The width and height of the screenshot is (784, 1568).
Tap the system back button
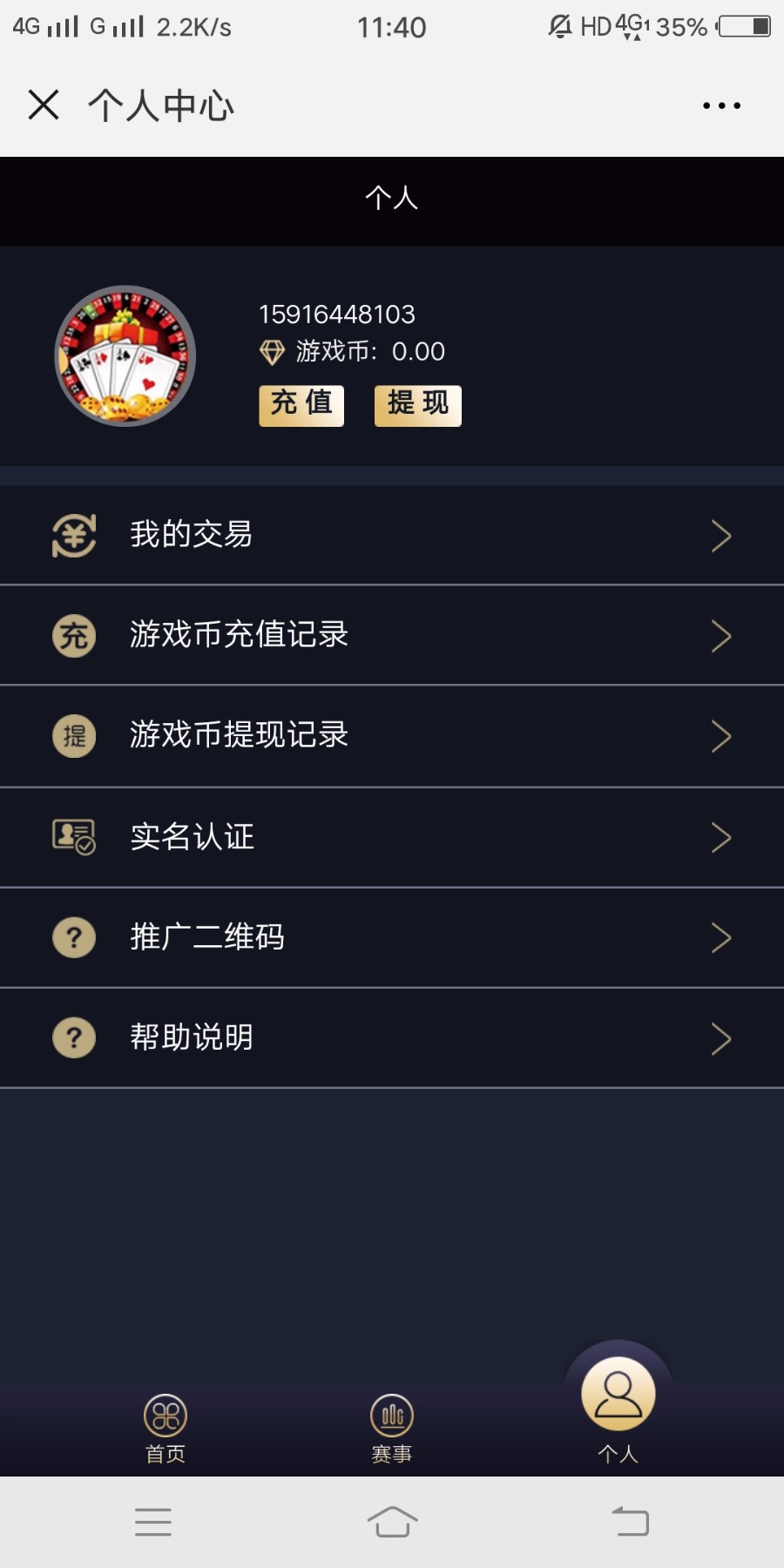tap(631, 1522)
